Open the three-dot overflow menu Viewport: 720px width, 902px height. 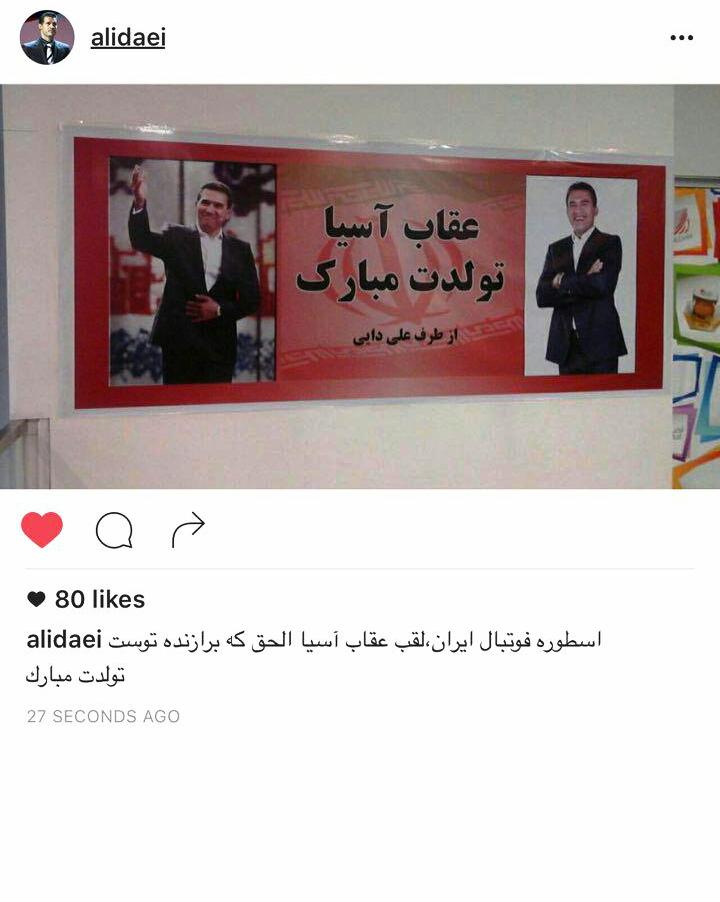pos(681,38)
